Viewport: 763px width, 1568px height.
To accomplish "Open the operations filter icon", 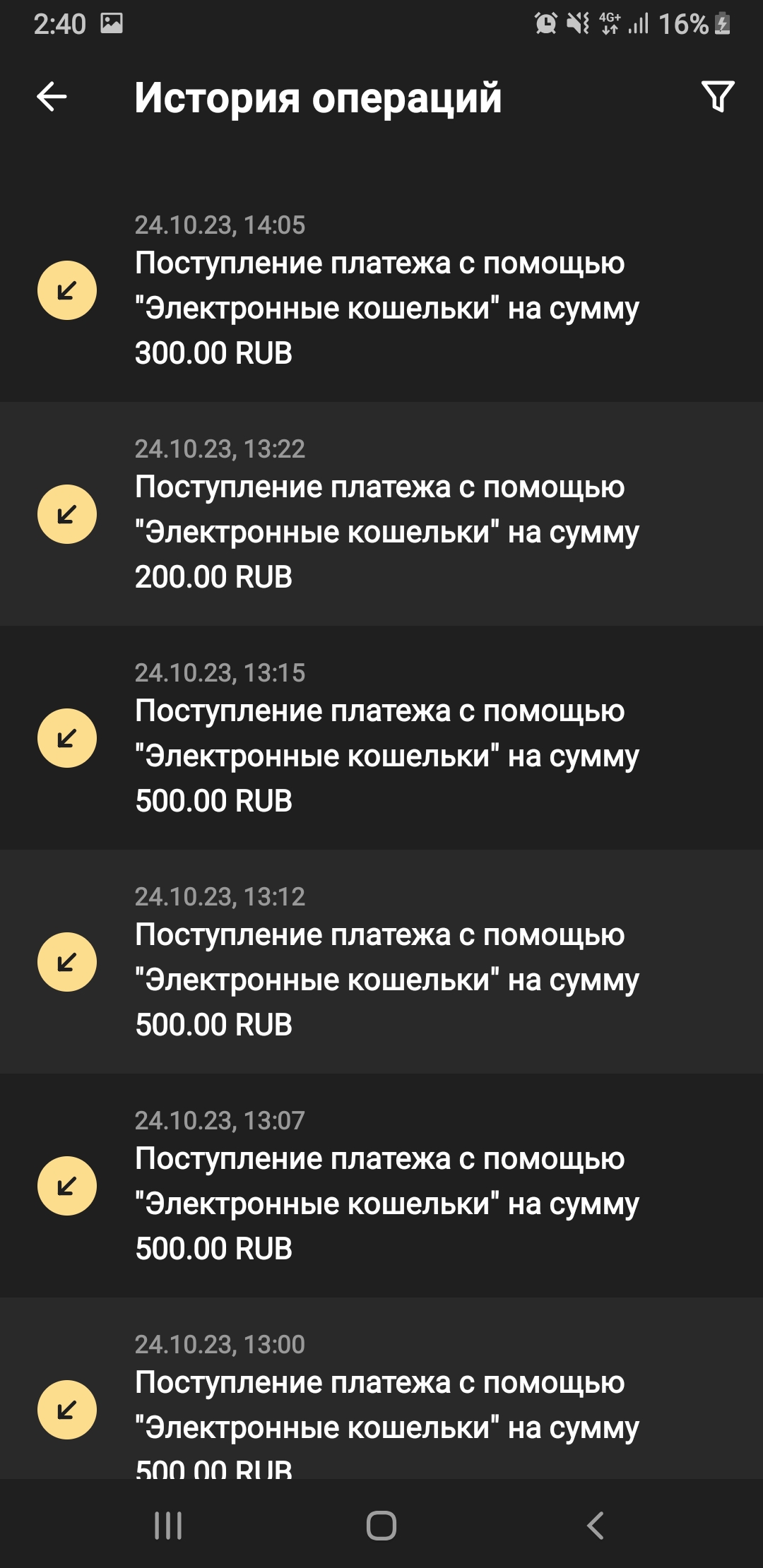I will click(x=717, y=97).
